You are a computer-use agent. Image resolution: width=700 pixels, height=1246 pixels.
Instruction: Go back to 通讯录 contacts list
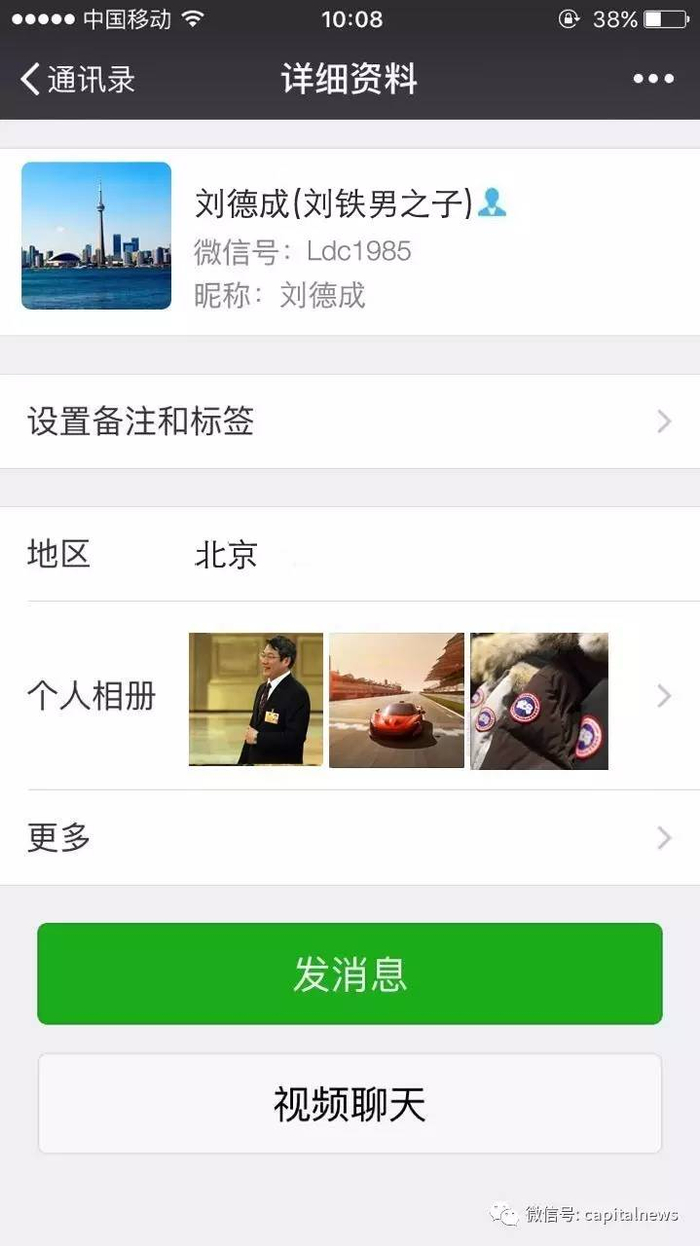78,79
